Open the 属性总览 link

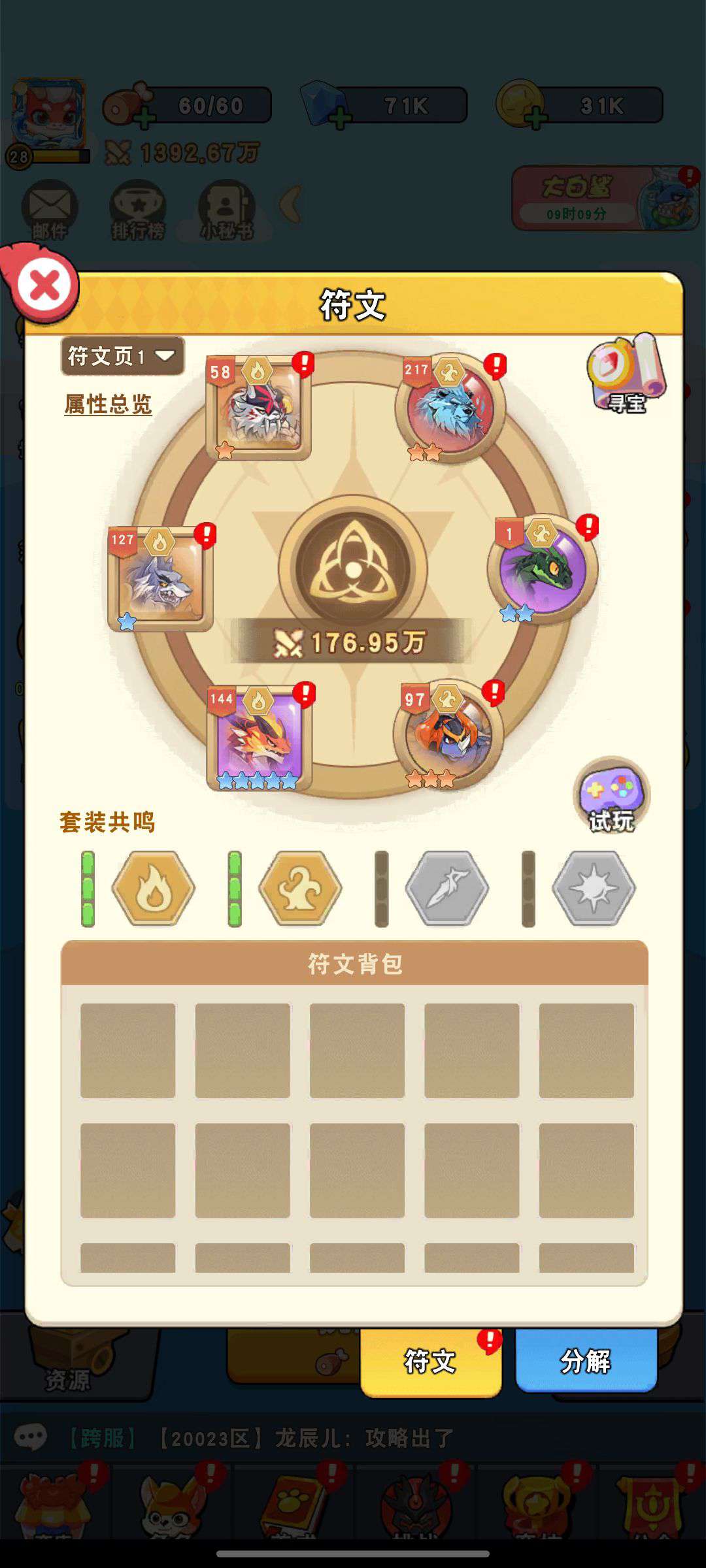point(108,404)
